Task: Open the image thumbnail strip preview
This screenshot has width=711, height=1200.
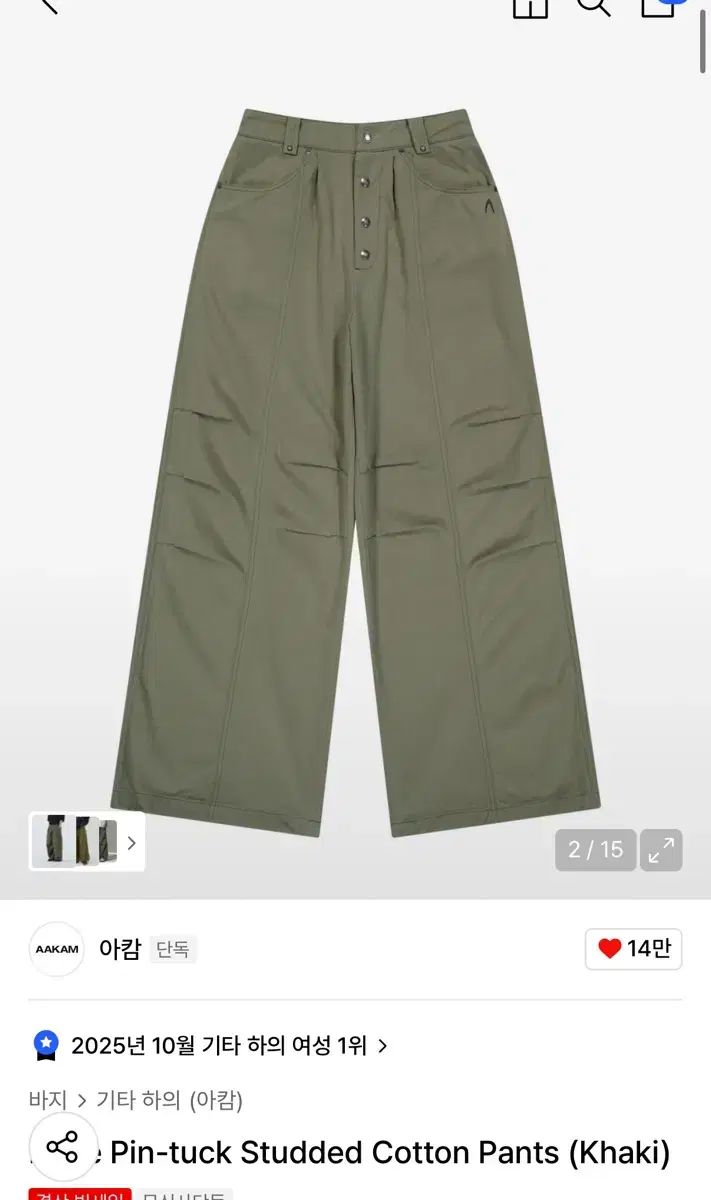Action: (x=87, y=842)
